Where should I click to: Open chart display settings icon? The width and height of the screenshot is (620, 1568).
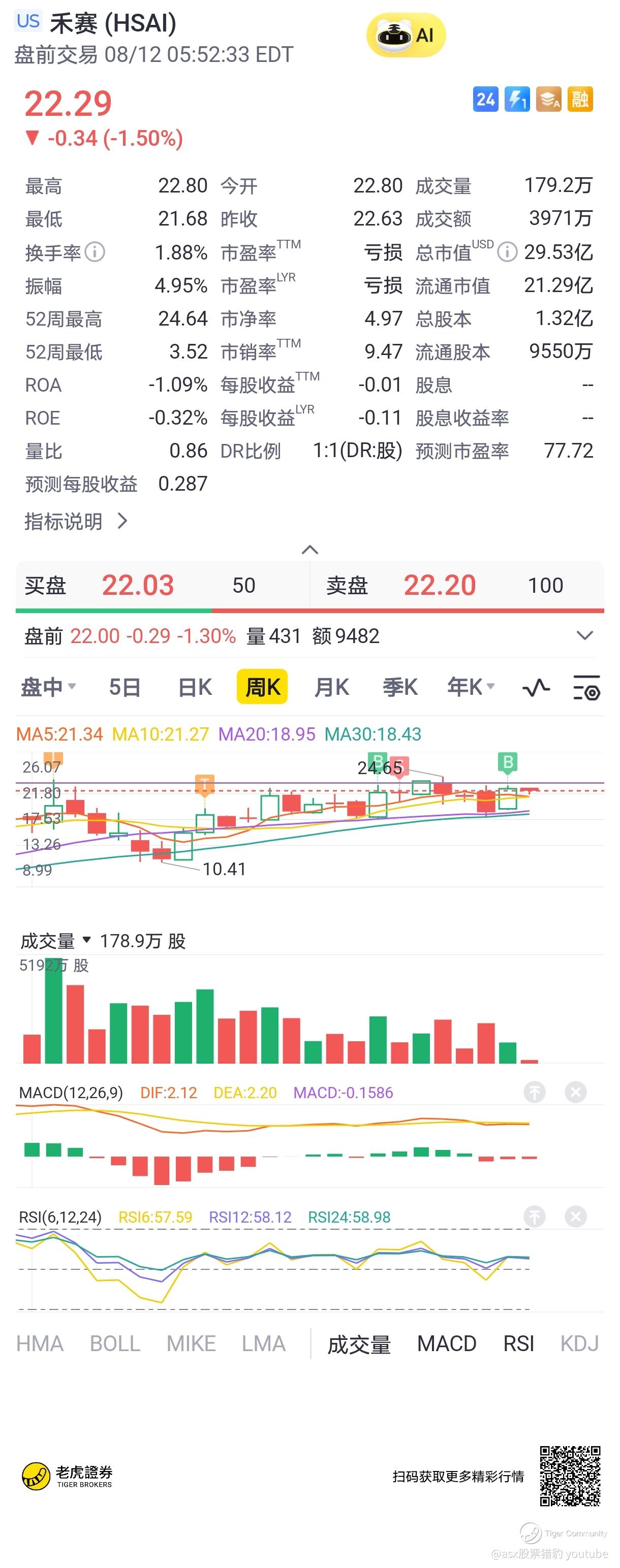click(586, 688)
